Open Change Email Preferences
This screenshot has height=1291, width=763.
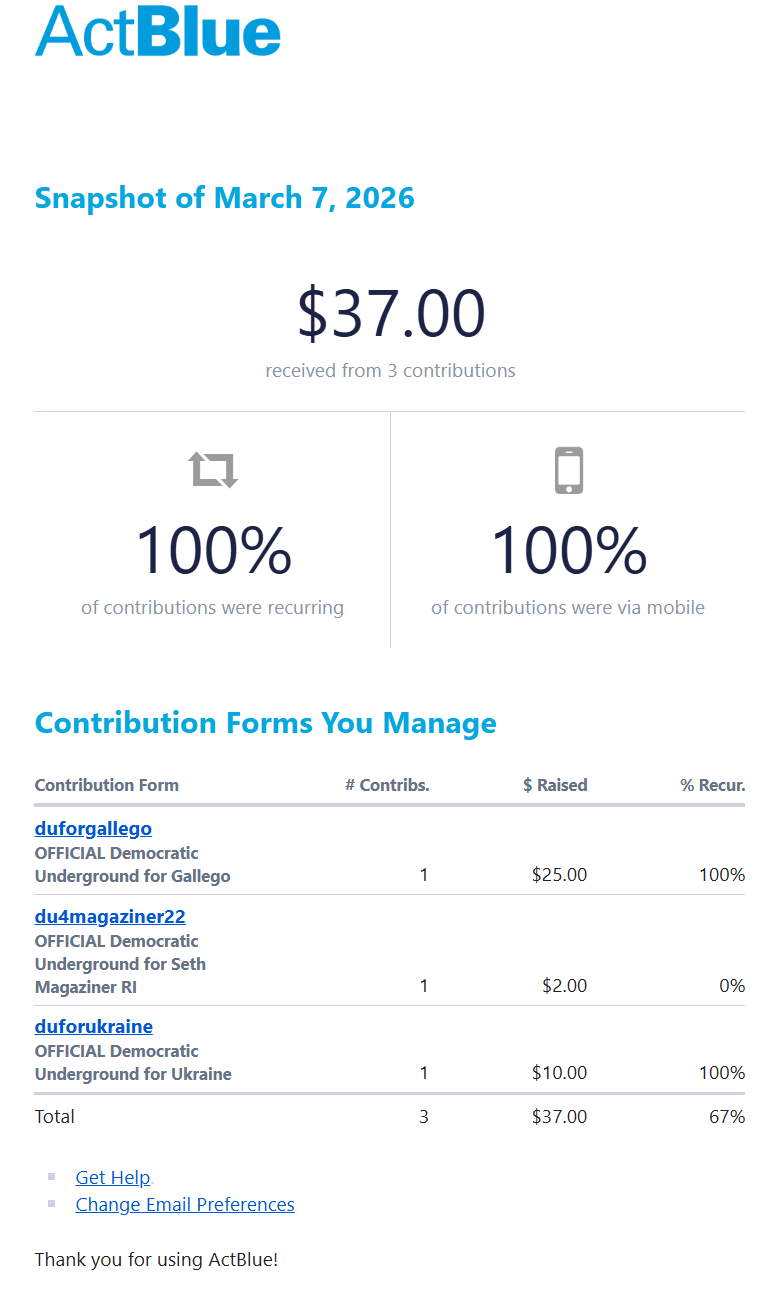click(x=185, y=1205)
